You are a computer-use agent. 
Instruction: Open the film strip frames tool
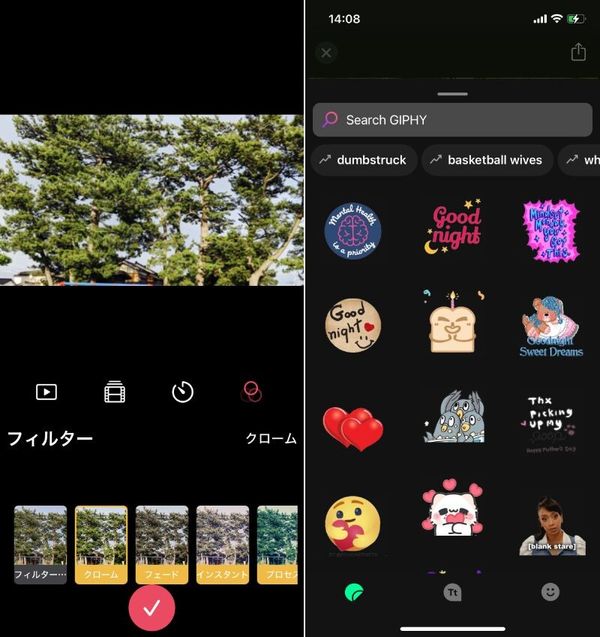coord(115,392)
